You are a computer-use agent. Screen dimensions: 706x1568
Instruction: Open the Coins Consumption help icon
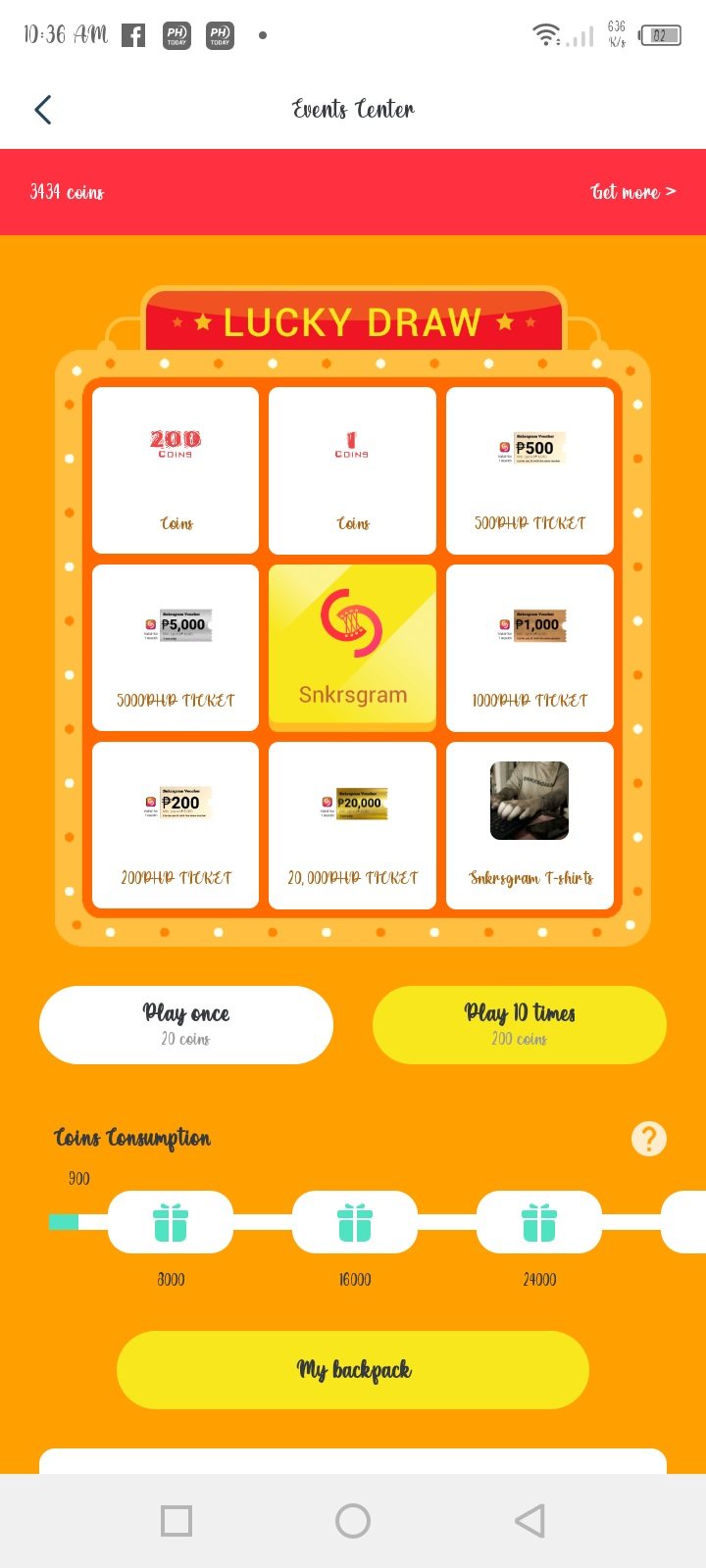point(648,1139)
